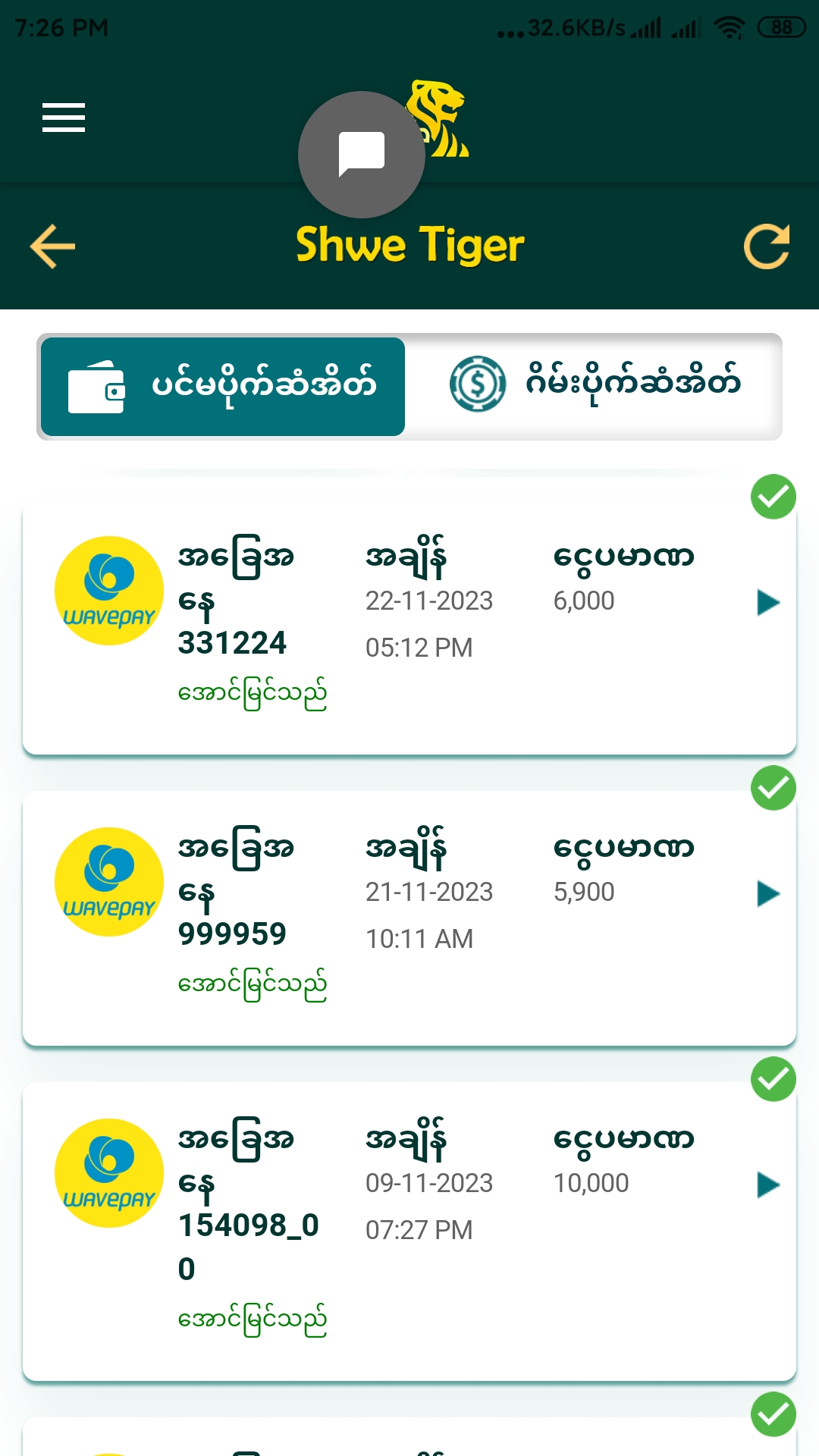Open the transaction with reference 331224
Image resolution: width=819 pixels, height=1456 pixels.
[768, 603]
